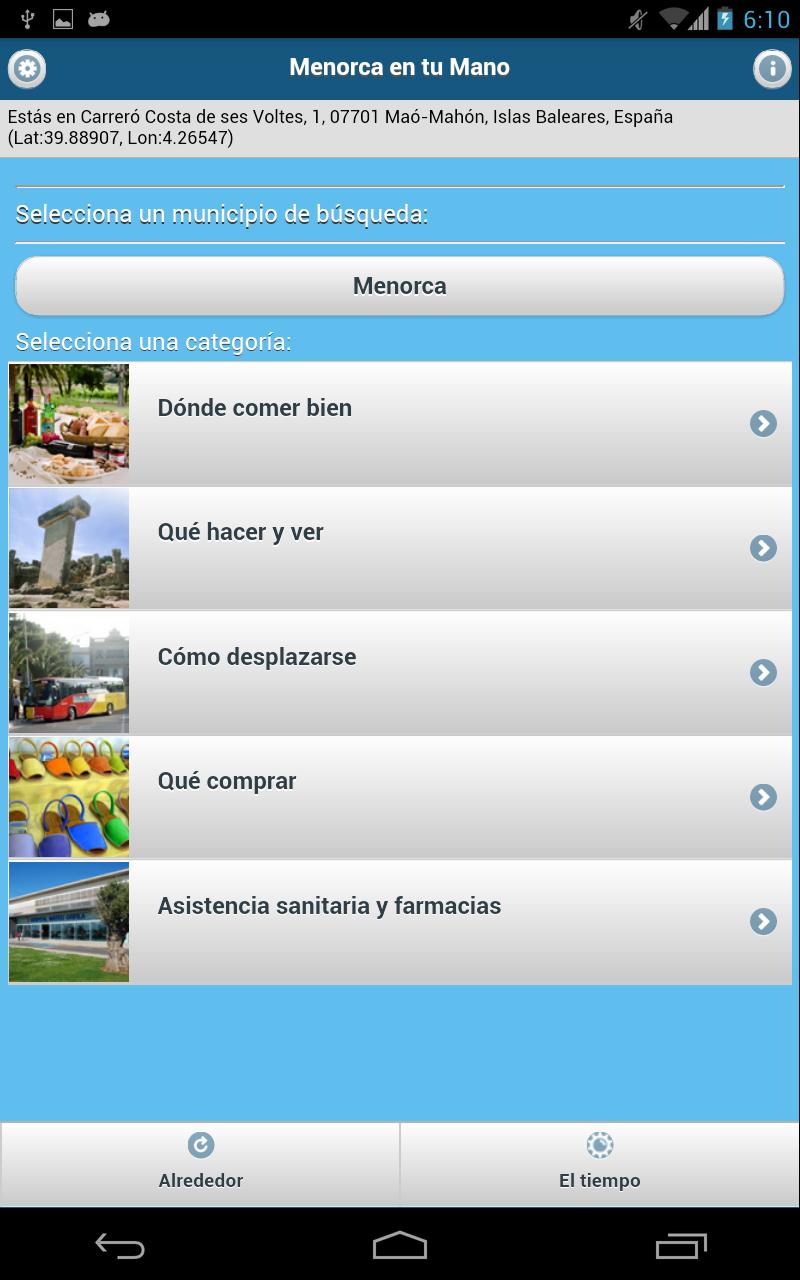Go back using the system back button

120,1245
